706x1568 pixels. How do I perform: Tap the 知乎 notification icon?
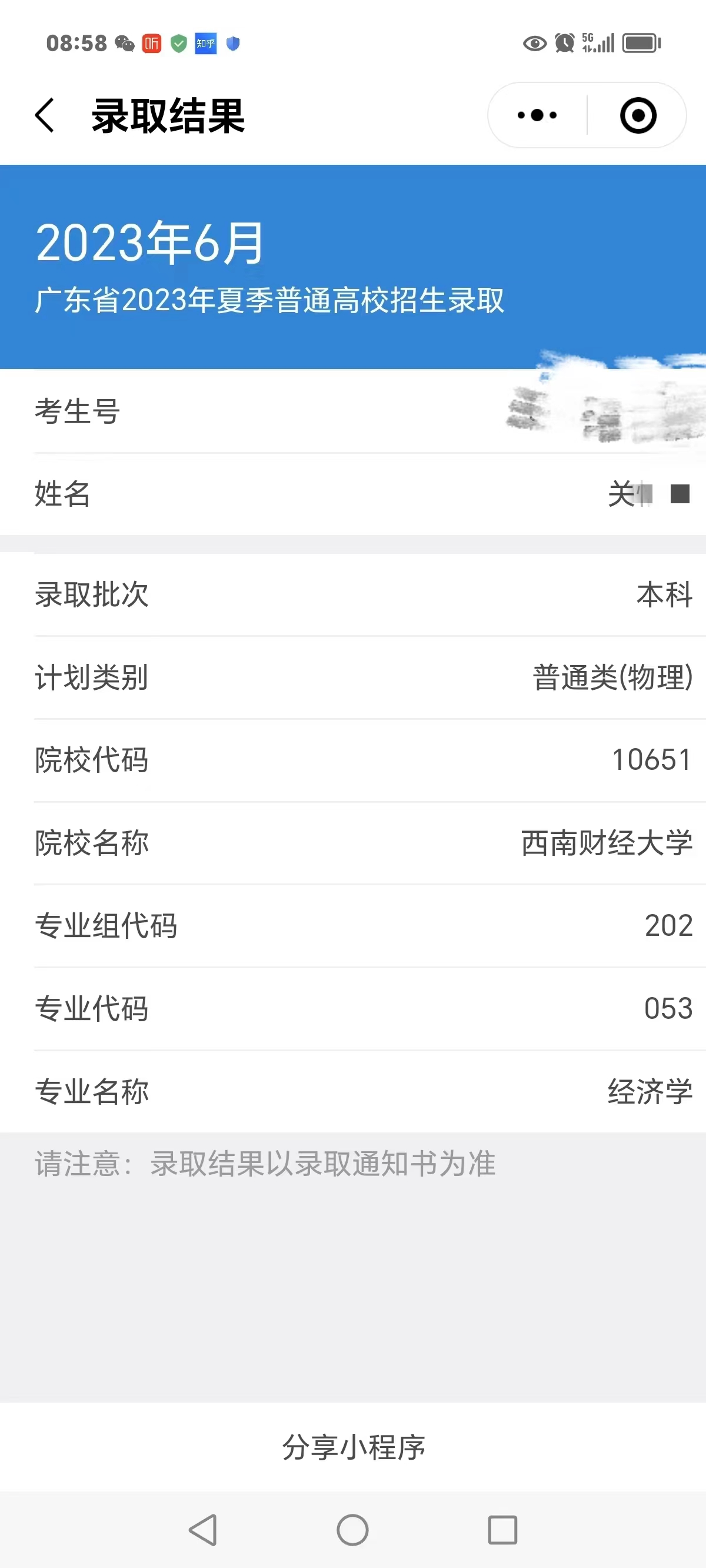coord(205,42)
